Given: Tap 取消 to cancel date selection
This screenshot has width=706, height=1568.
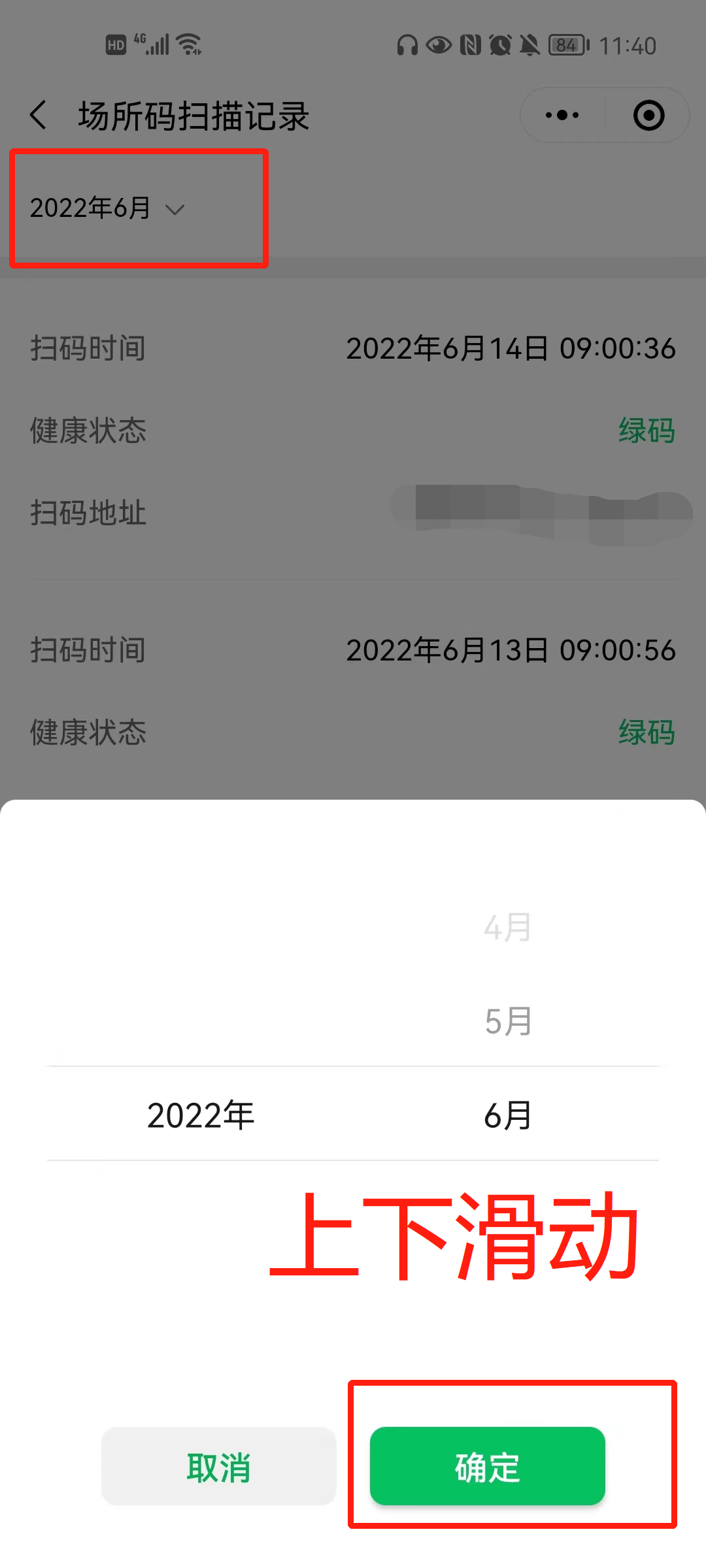Looking at the screenshot, I should 219,1467.
